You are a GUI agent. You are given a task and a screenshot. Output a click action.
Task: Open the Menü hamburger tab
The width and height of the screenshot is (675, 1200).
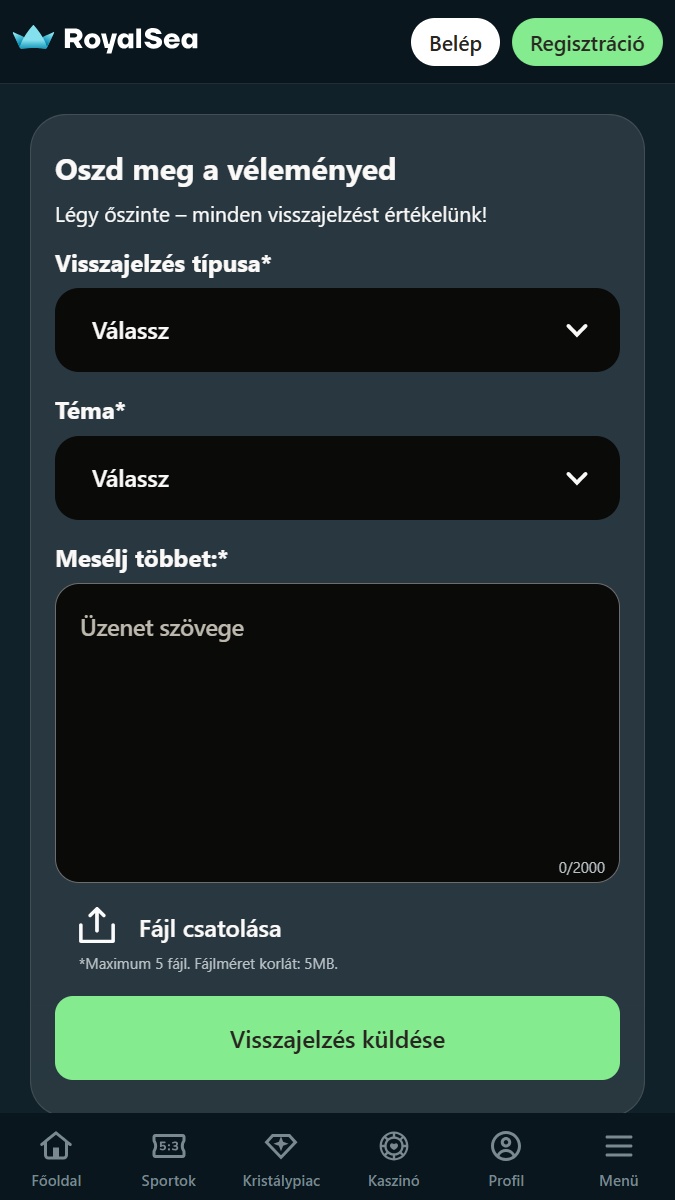point(619,1158)
